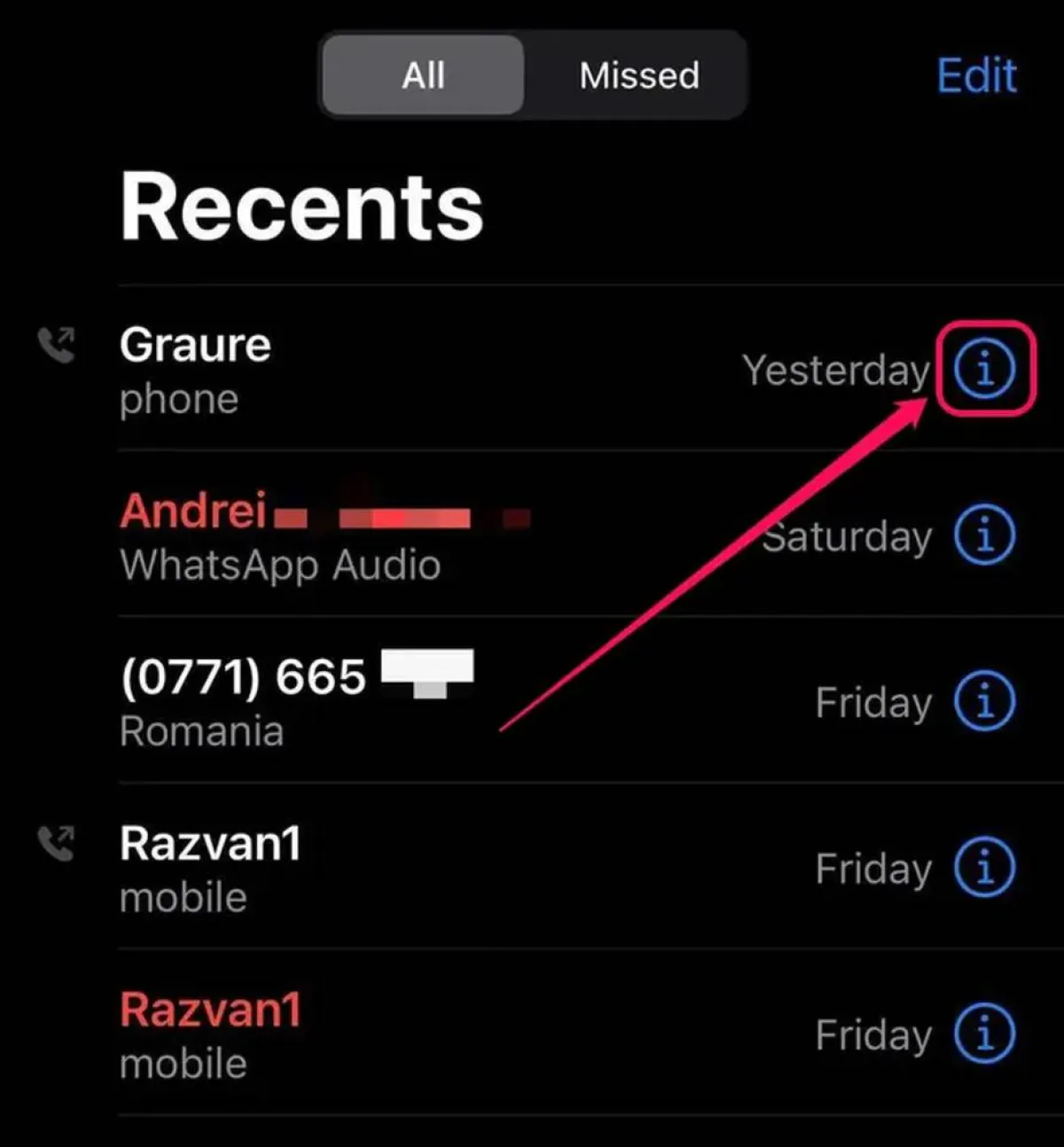This screenshot has width=1064, height=1147.
Task: Select the All calls tab
Action: point(423,75)
